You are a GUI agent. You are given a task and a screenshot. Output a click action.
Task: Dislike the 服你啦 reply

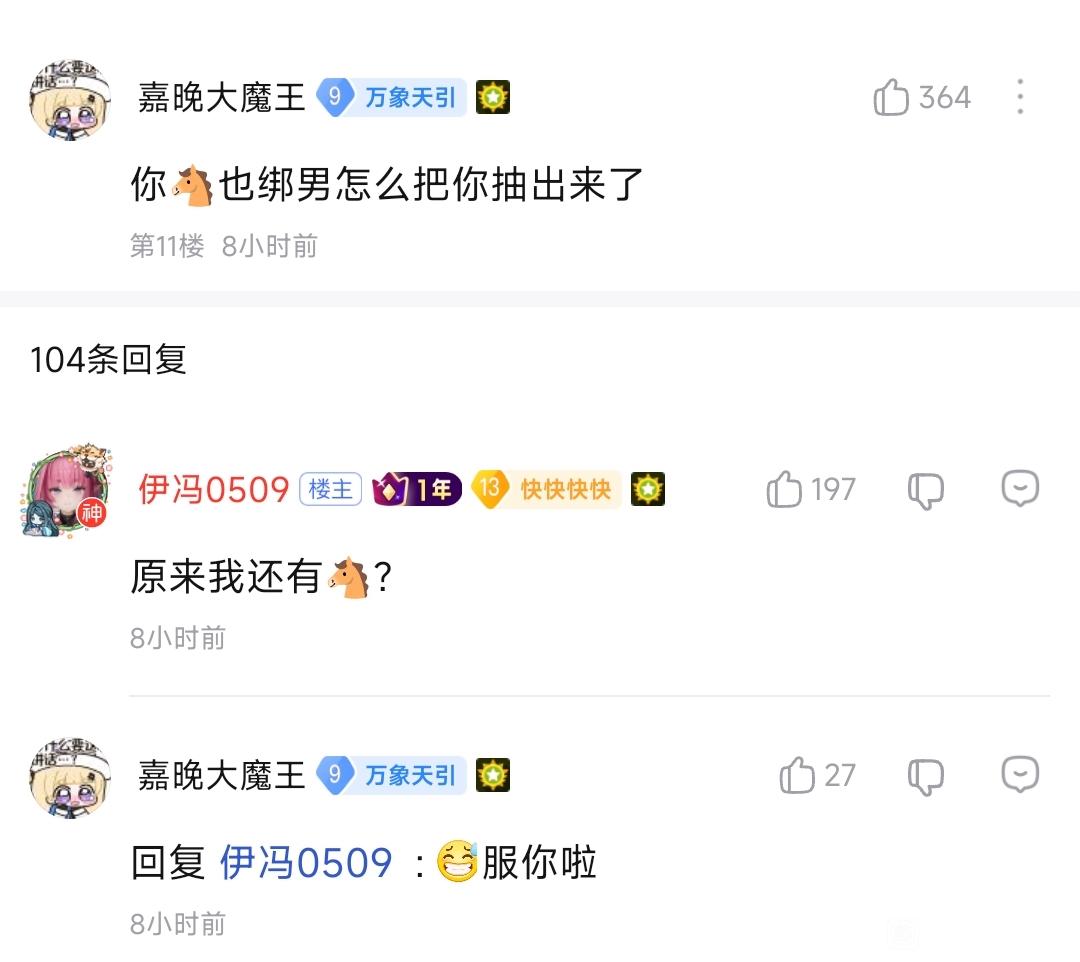(x=925, y=776)
